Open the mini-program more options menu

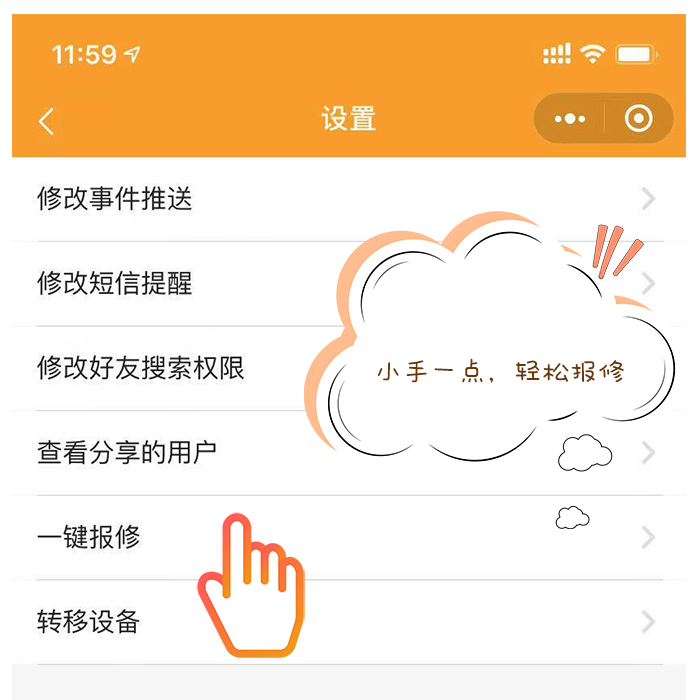coord(570,119)
